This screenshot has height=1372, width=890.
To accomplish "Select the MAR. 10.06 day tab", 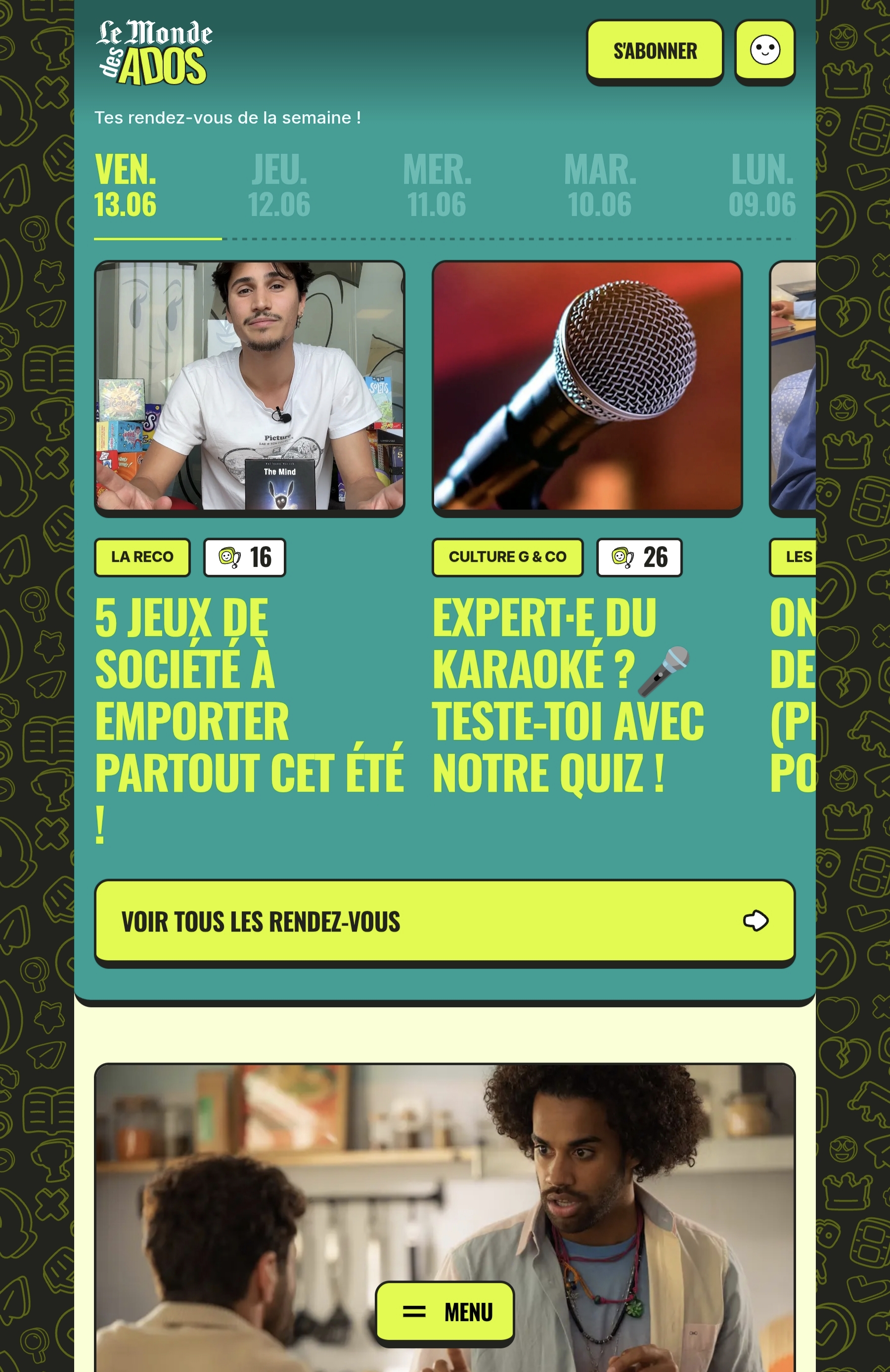I will point(600,186).
